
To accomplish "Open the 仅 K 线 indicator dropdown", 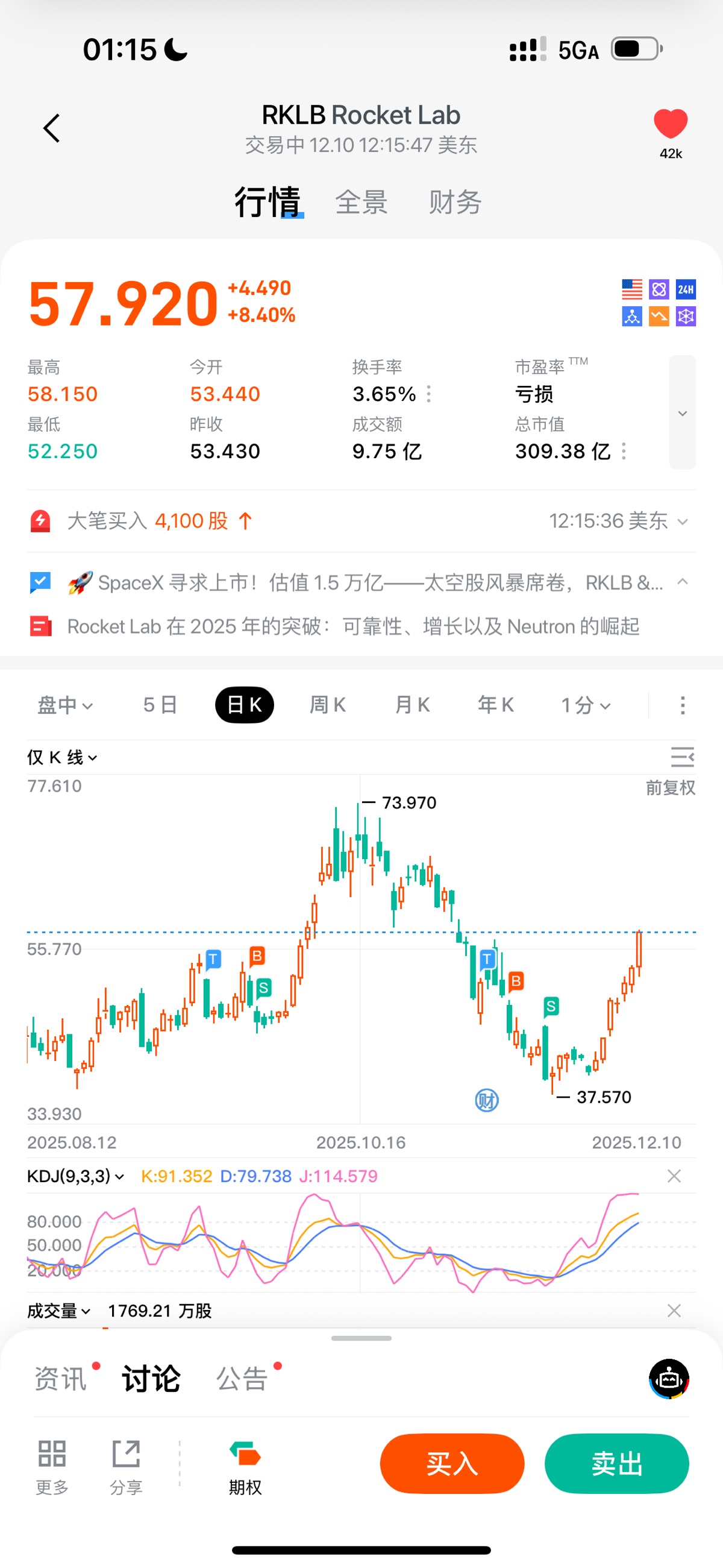I will (62, 757).
